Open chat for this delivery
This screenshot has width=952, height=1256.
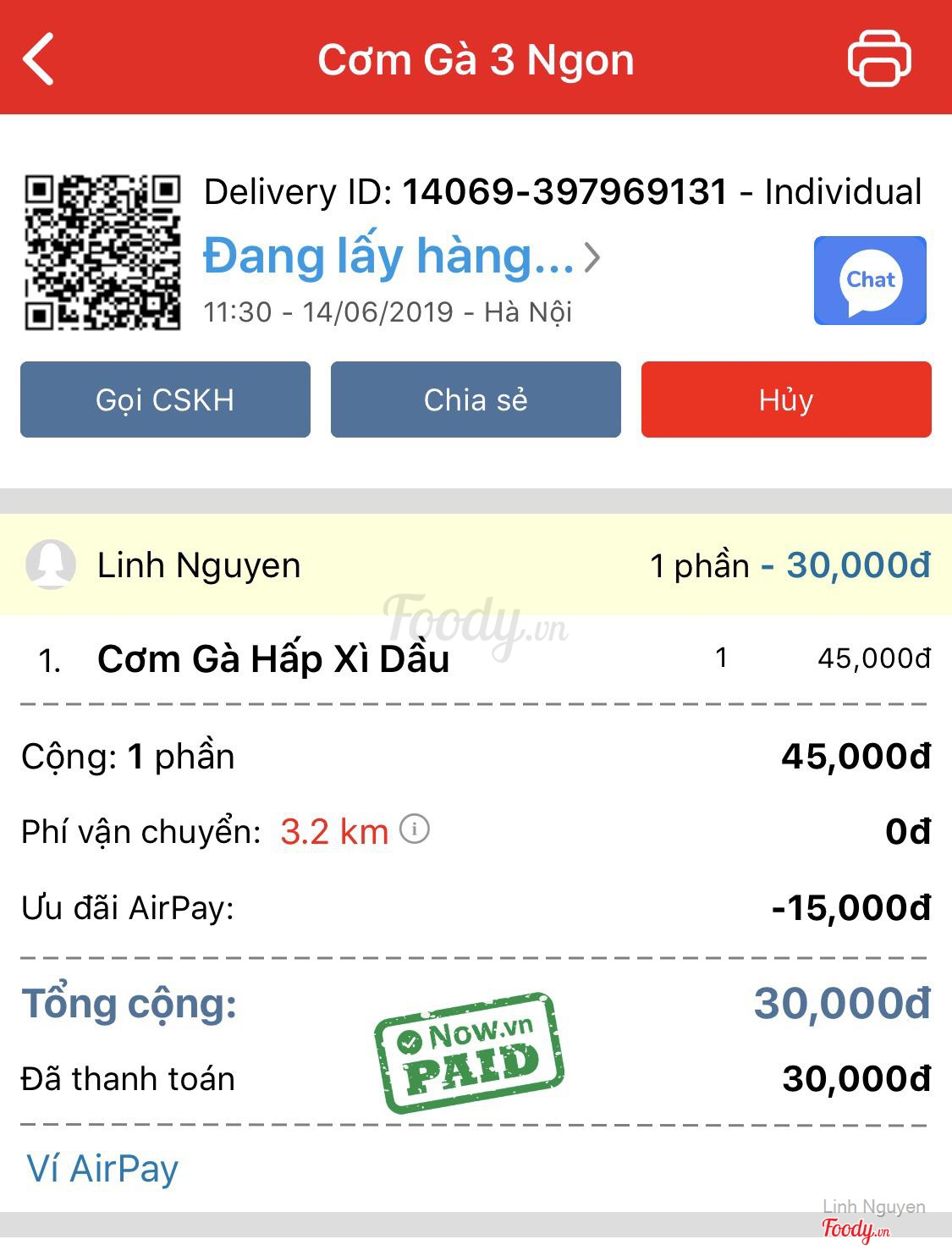tap(870, 281)
